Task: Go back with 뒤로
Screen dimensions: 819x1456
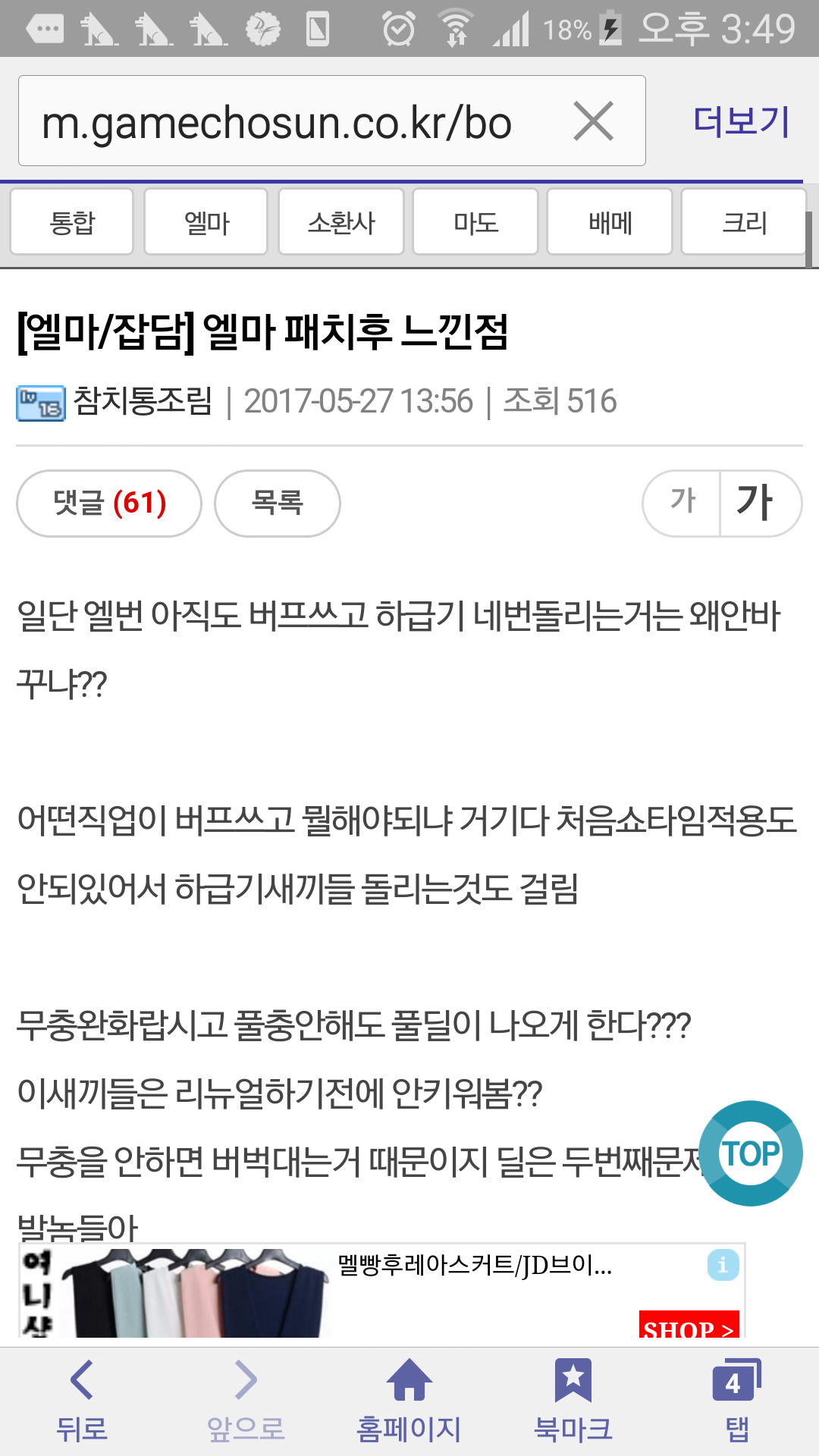Action: pyautogui.click(x=82, y=1399)
